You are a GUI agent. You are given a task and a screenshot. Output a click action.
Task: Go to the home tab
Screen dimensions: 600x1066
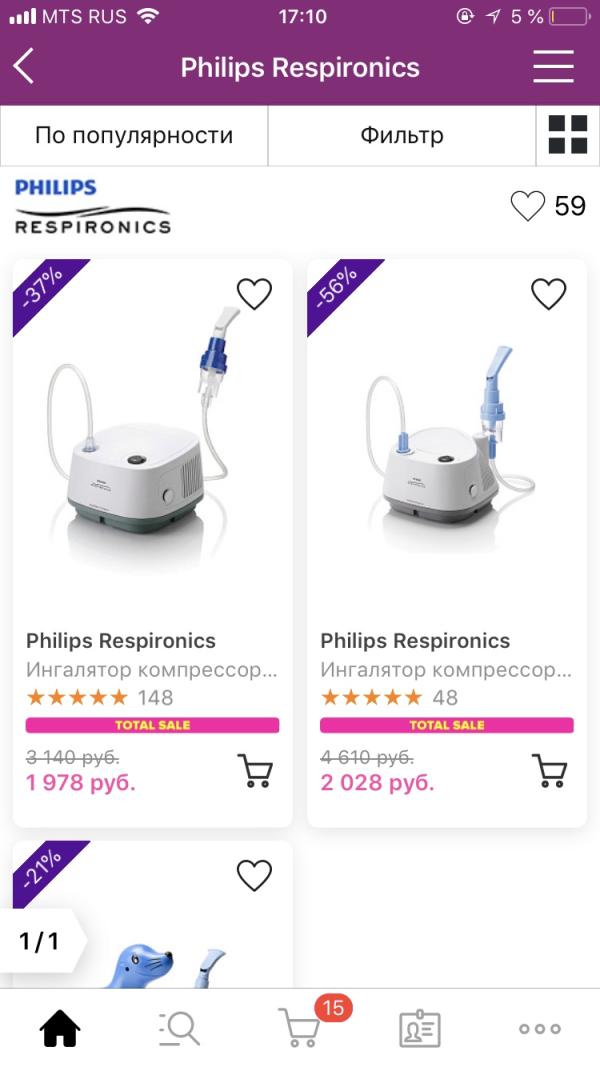point(60,1028)
